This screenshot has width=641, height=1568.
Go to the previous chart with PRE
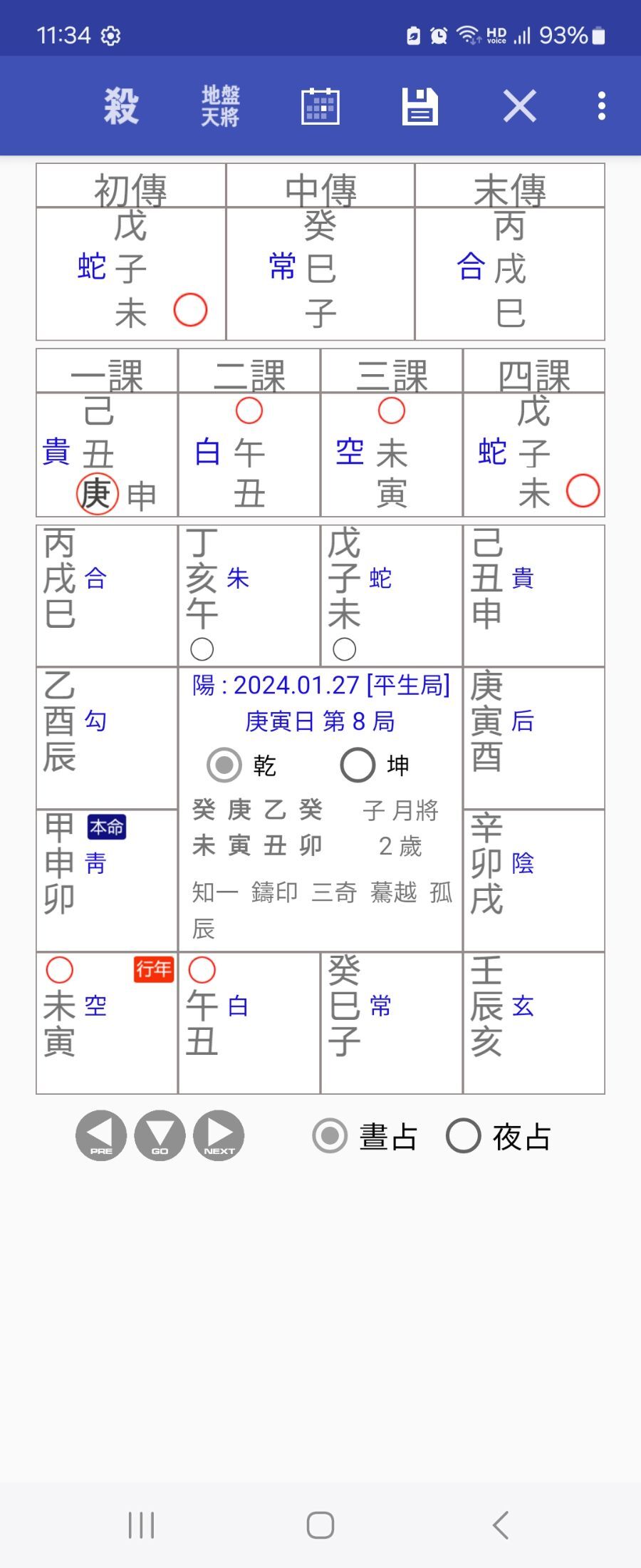[x=100, y=1135]
